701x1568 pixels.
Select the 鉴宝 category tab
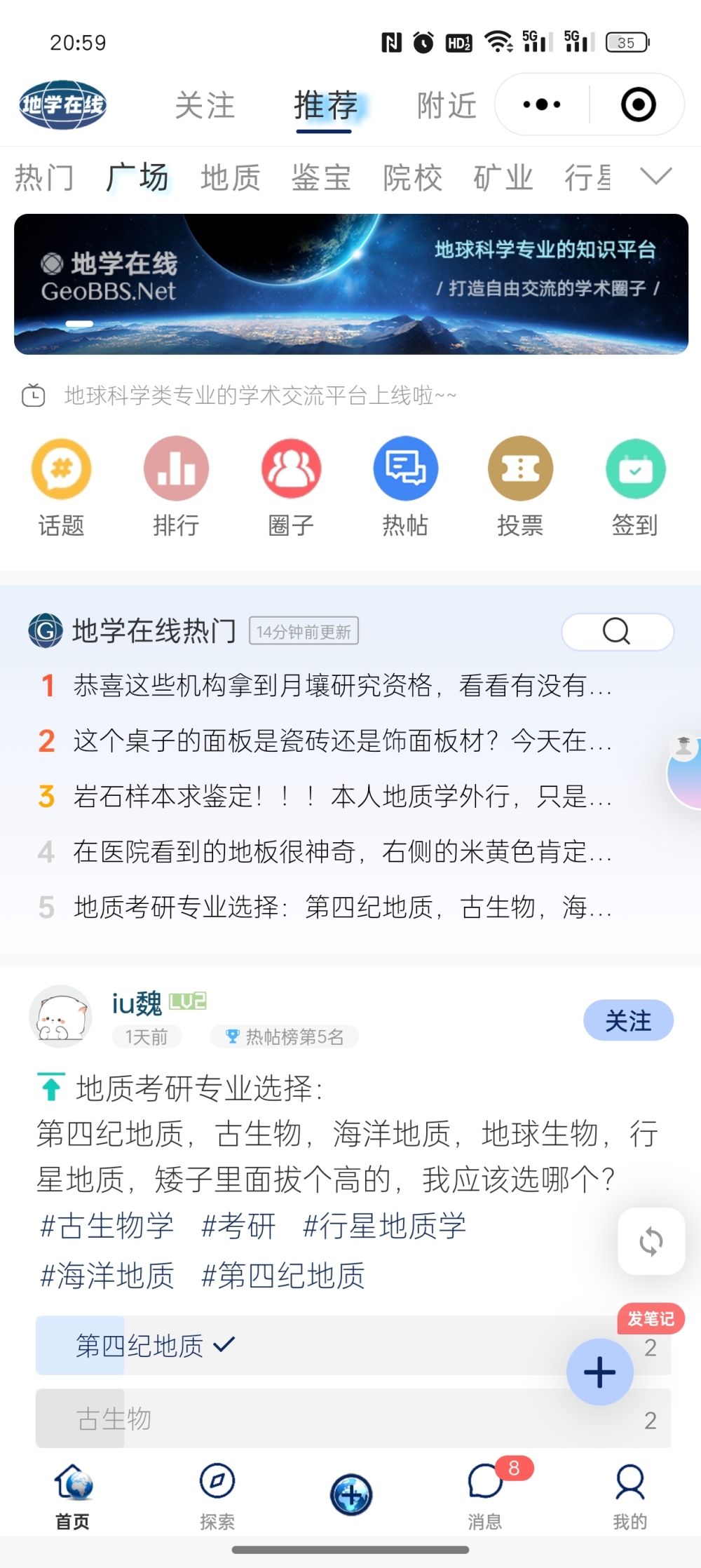point(321,177)
